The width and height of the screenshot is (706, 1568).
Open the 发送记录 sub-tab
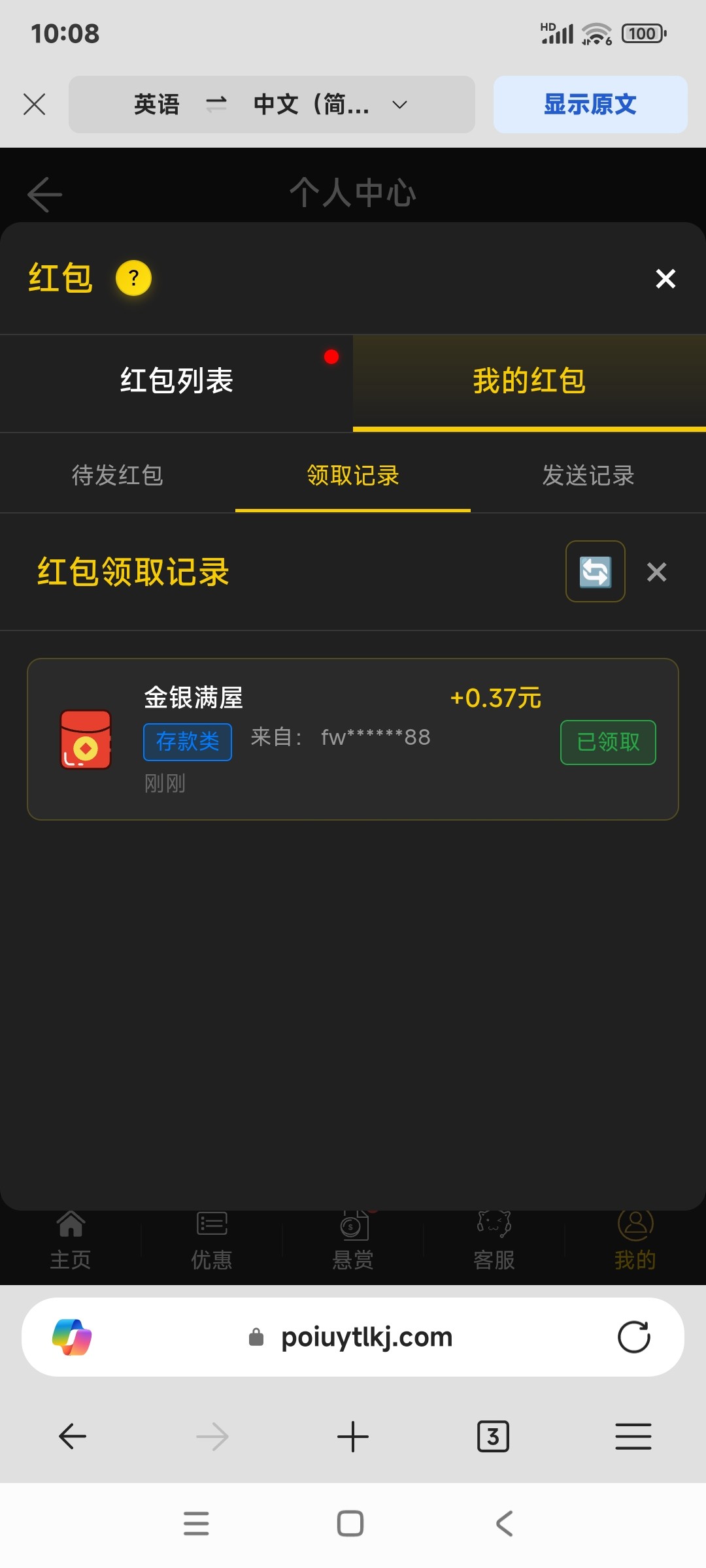[588, 475]
